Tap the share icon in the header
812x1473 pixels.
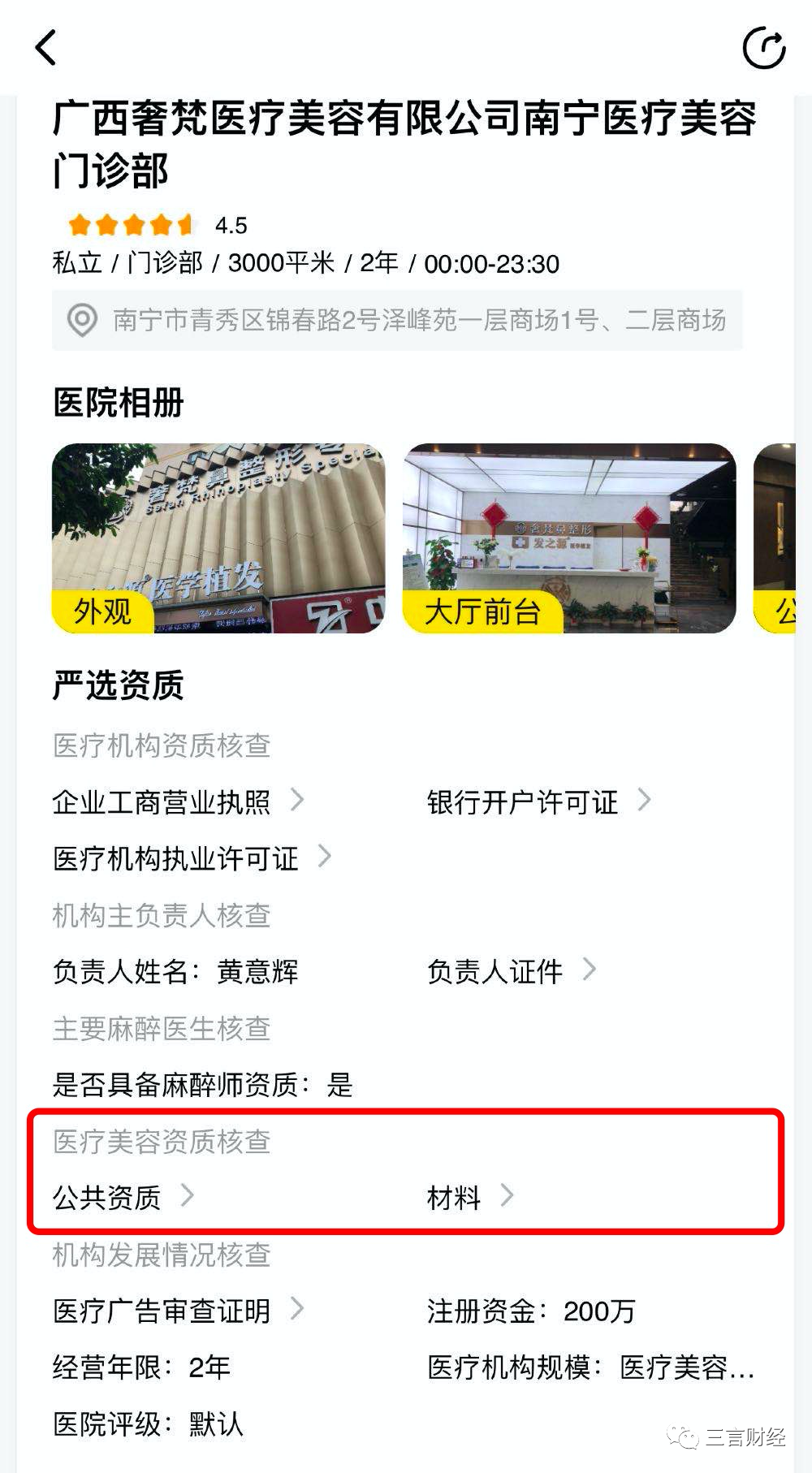point(764,47)
